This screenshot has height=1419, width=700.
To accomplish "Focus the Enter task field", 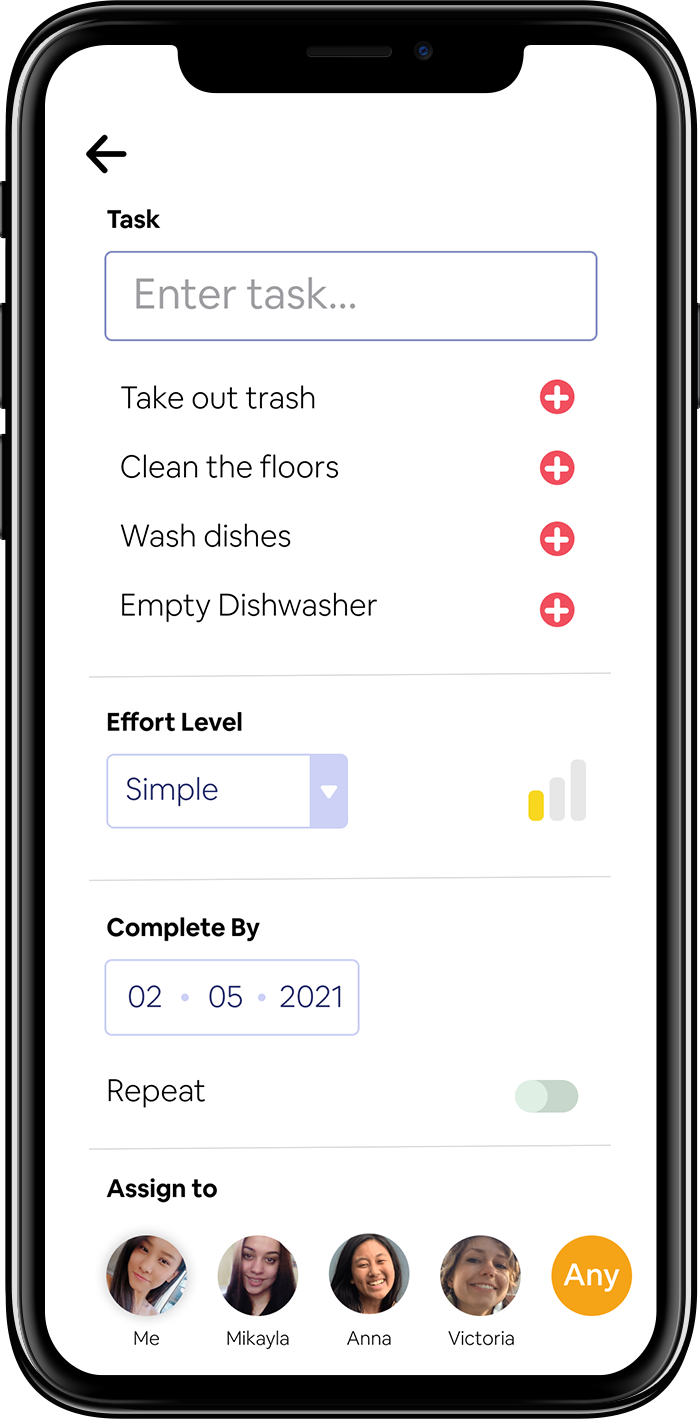I will [351, 296].
